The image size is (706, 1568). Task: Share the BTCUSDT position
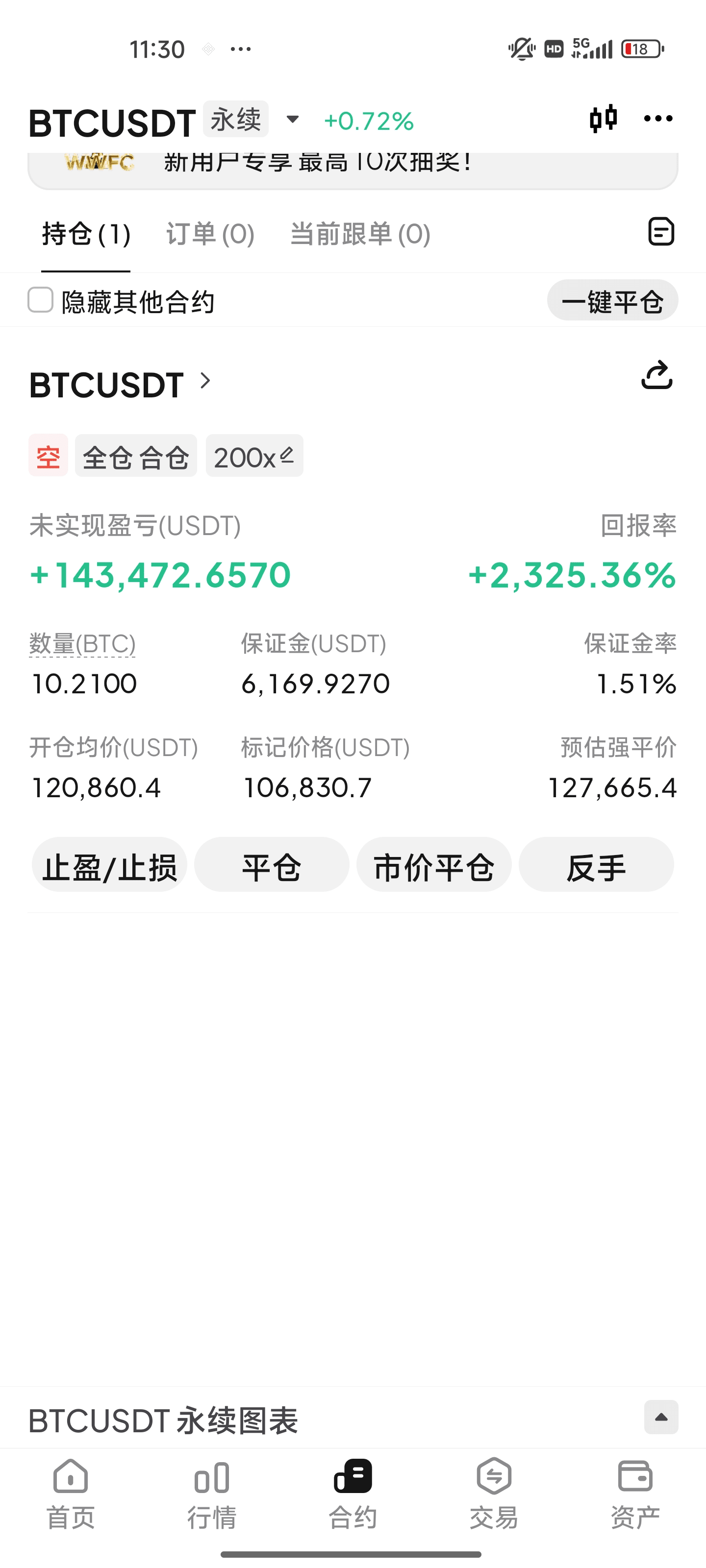(656, 375)
